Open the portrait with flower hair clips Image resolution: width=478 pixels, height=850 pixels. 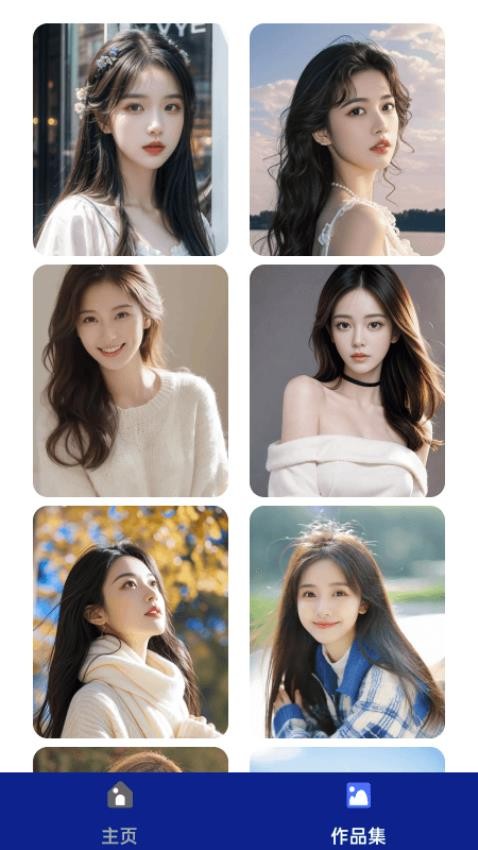pos(131,139)
